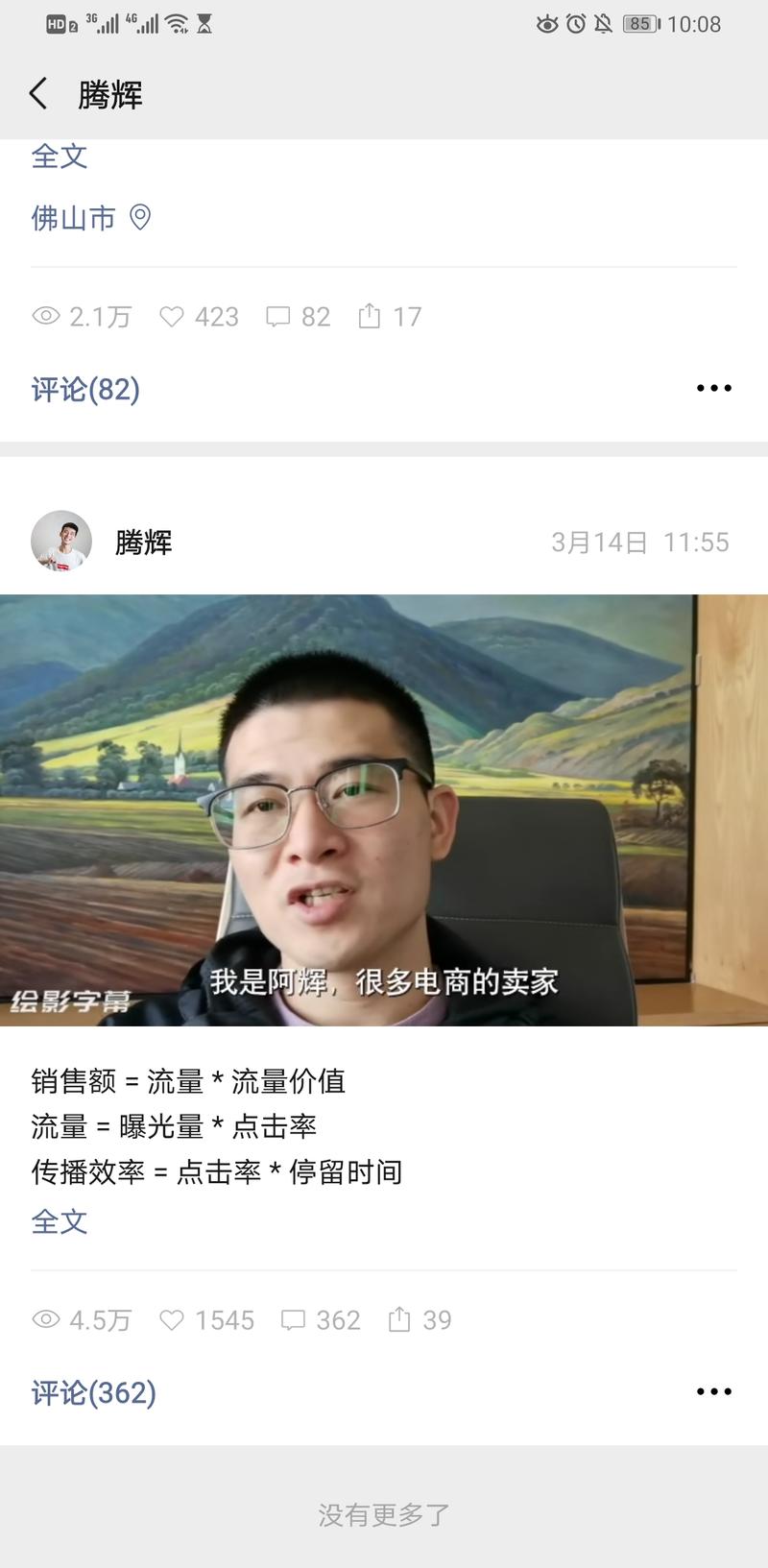The height and width of the screenshot is (1568, 768).
Task: Open the more options menu beside 评论(362)
Action: pos(713,1391)
